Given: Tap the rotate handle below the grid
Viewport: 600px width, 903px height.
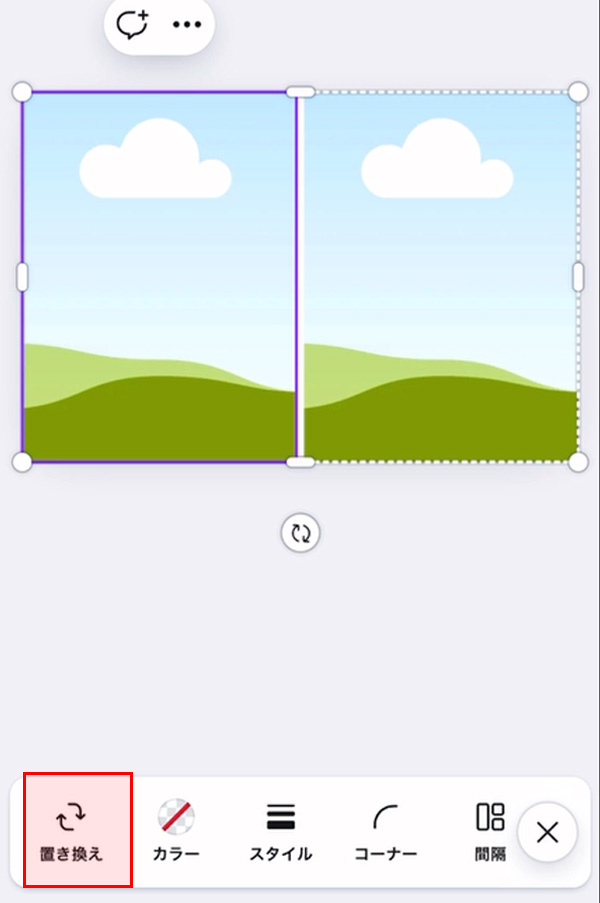Looking at the screenshot, I should point(300,533).
